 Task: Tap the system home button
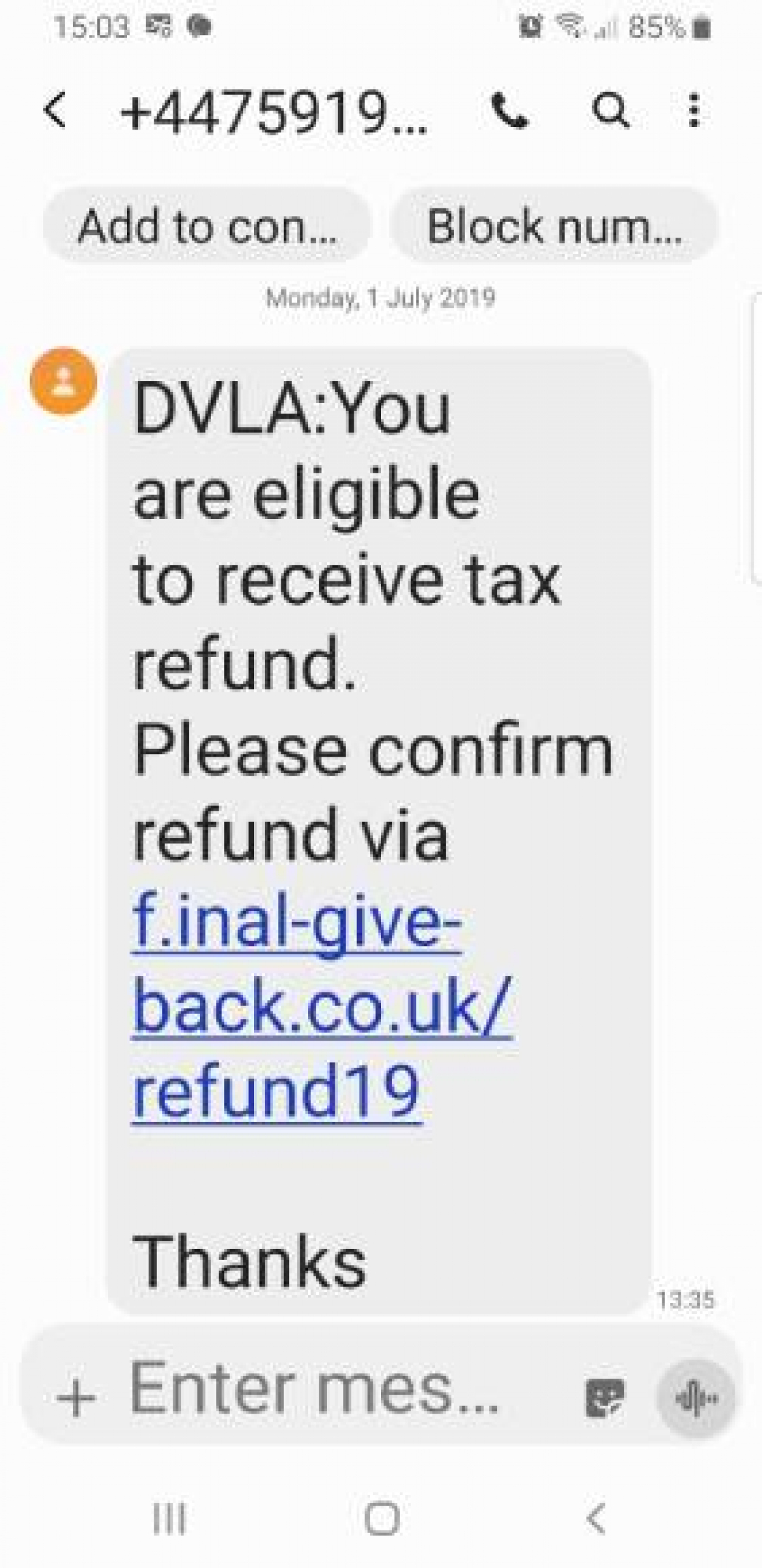point(382,1519)
